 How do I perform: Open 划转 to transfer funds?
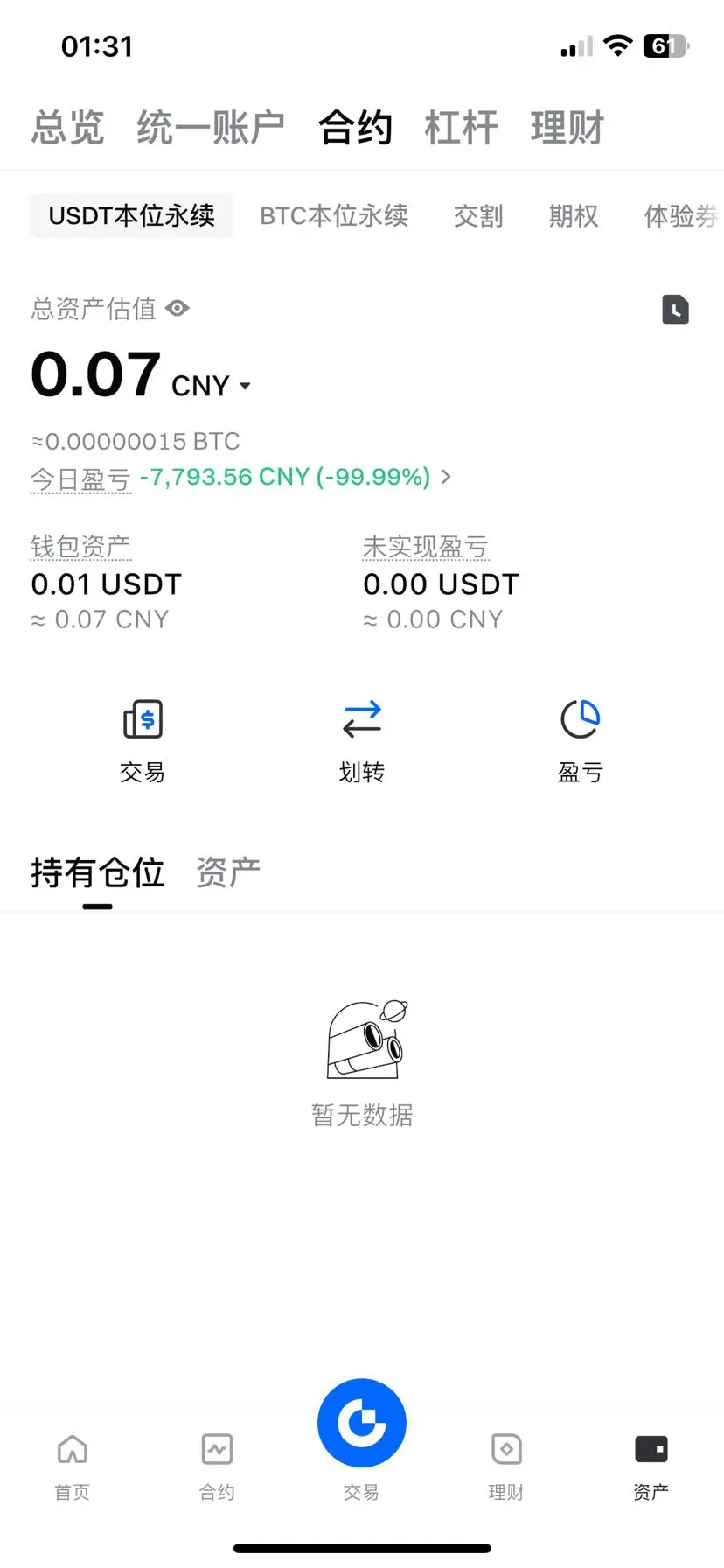[x=362, y=740]
